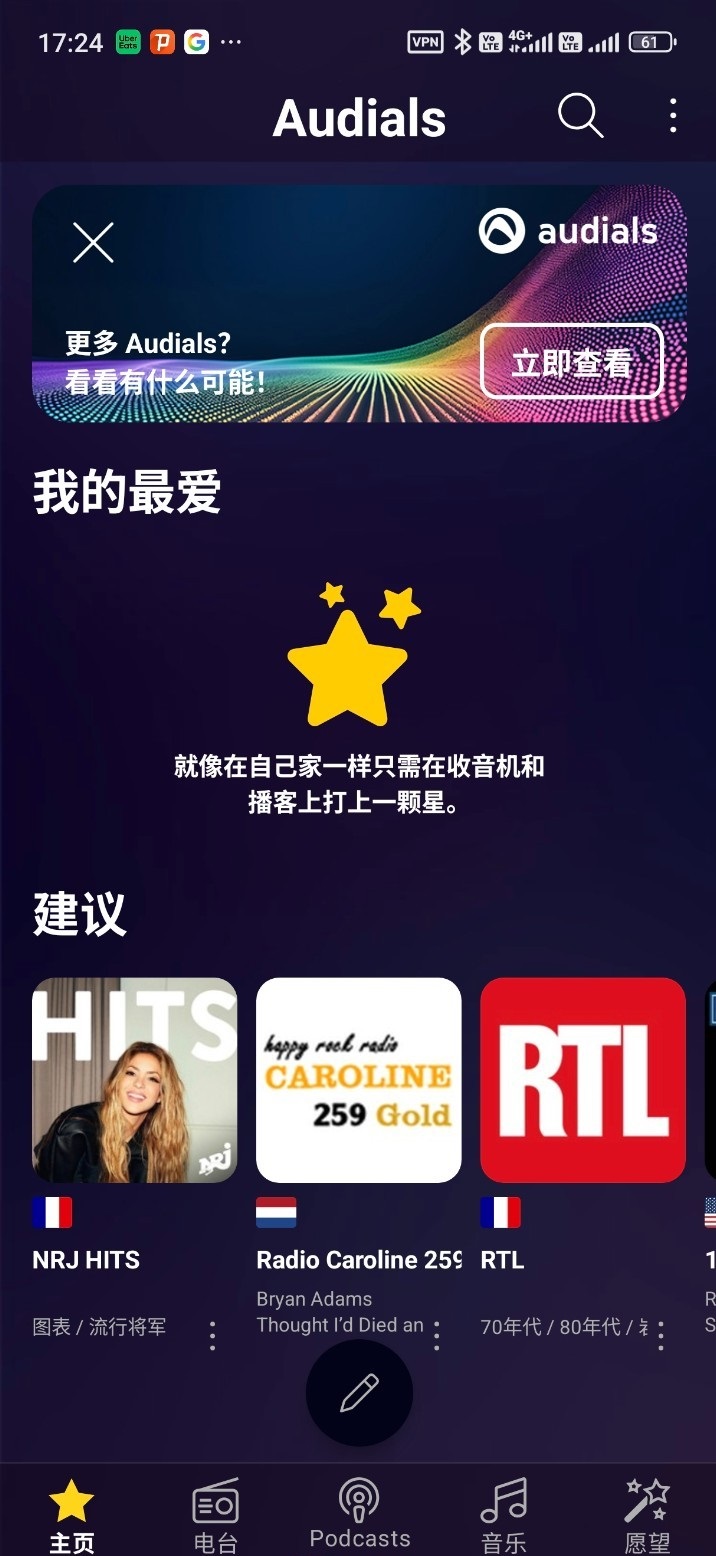Tap the pencil edit floating button
716x1556 pixels.
point(359,1393)
